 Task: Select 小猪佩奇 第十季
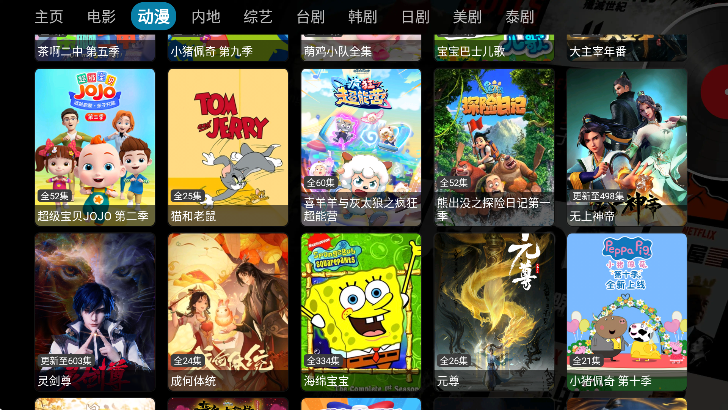click(627, 310)
